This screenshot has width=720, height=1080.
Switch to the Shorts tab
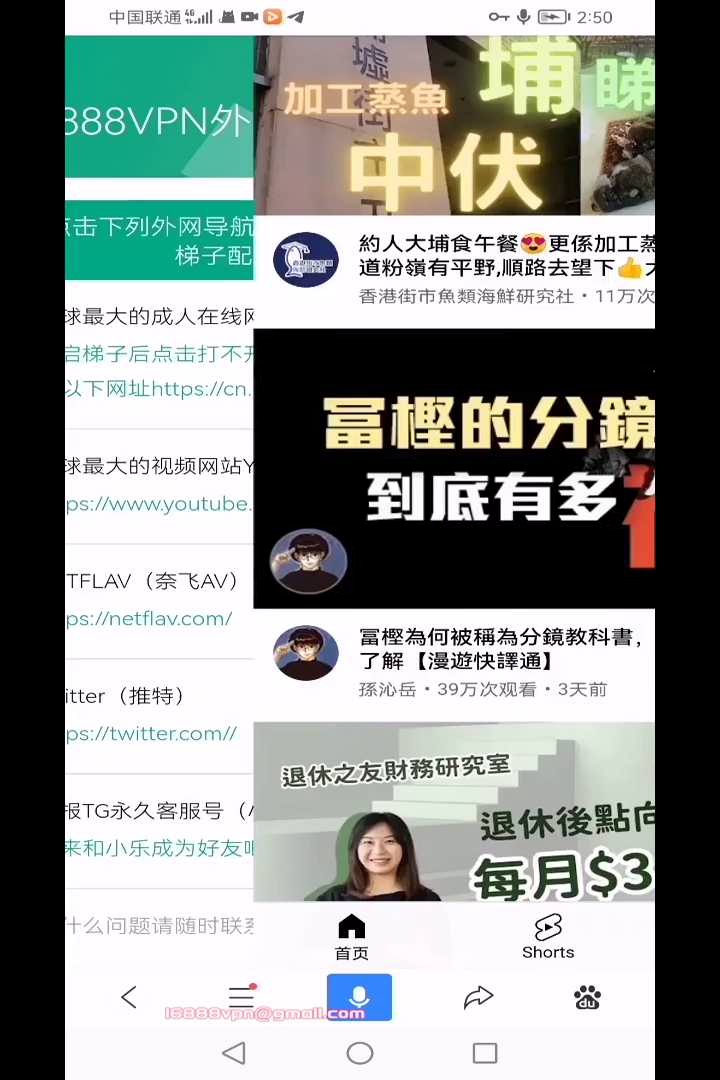coord(548,937)
